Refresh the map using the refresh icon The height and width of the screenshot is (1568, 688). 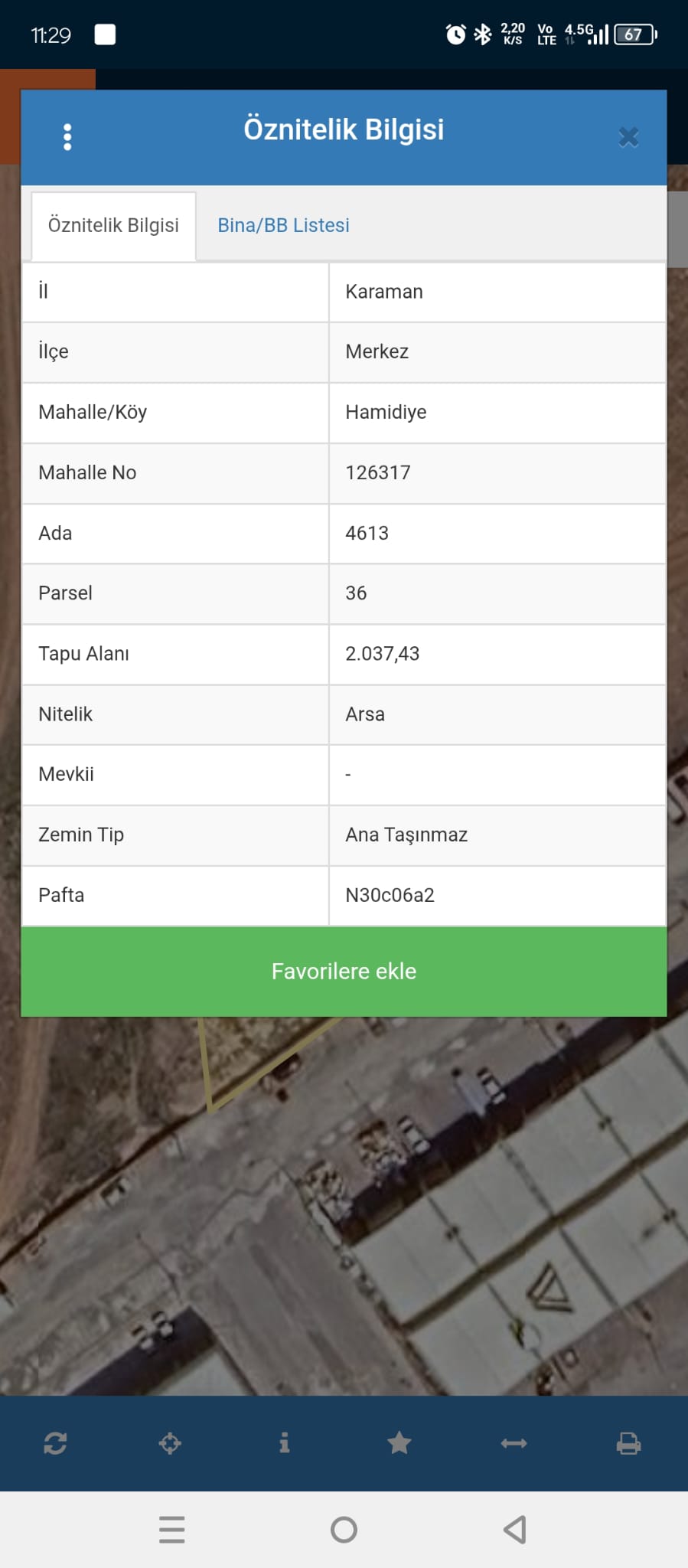click(x=55, y=1443)
